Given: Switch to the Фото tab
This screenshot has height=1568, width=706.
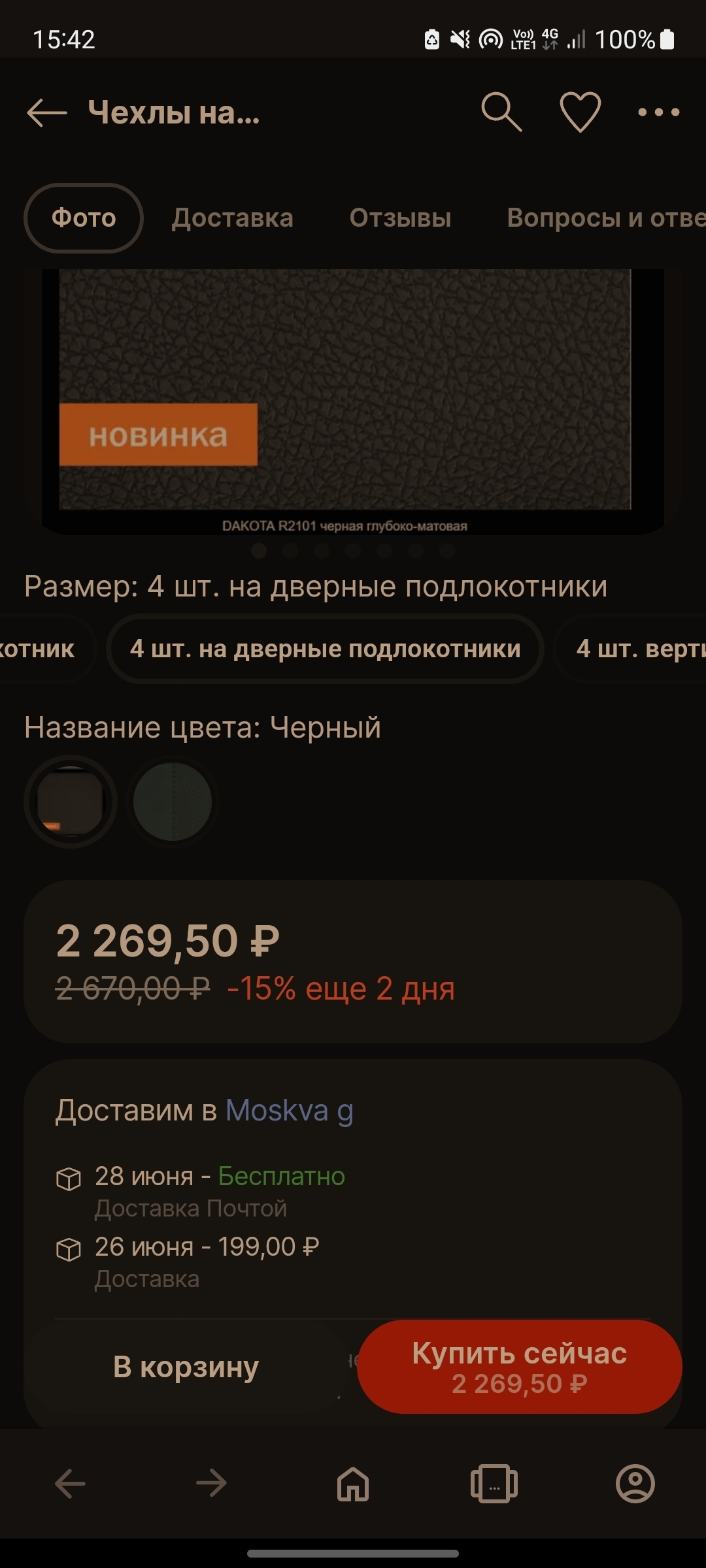Looking at the screenshot, I should pos(84,218).
